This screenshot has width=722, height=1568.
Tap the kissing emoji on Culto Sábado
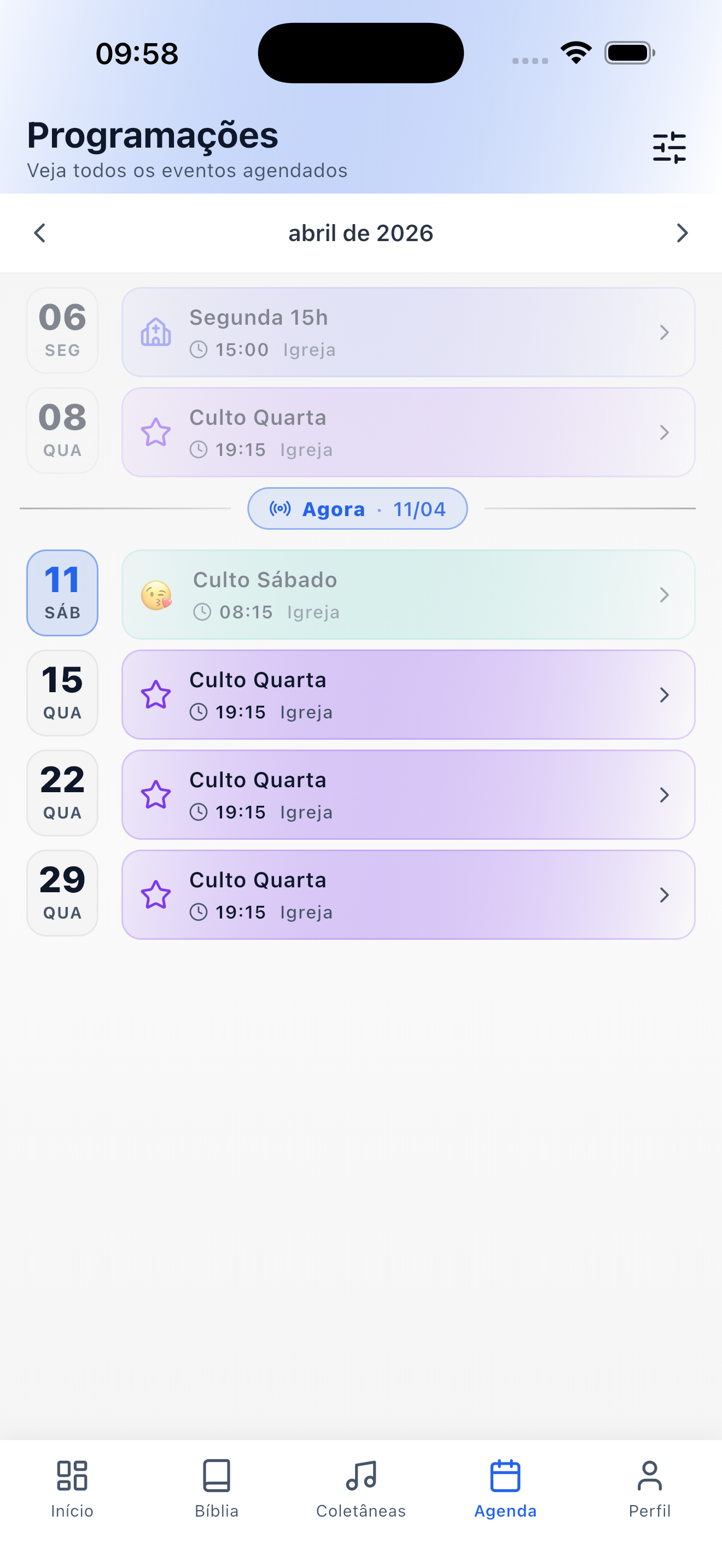pos(156,595)
